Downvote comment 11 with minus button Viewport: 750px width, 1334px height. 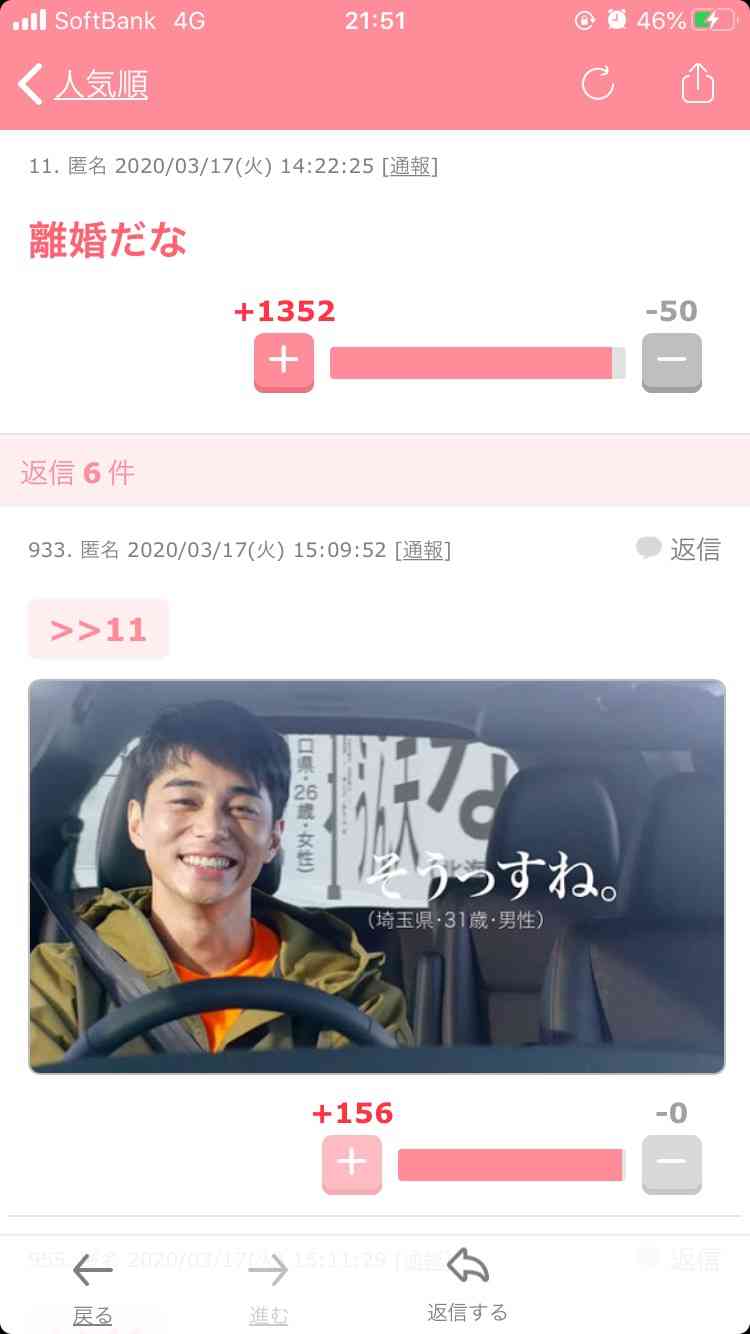pos(671,362)
